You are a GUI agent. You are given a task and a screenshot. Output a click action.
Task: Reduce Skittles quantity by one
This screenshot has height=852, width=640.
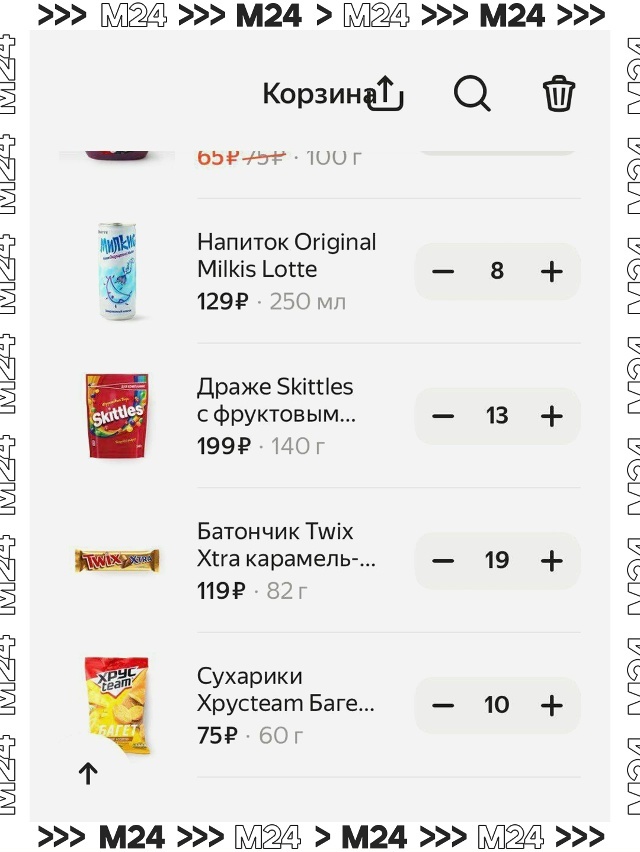coord(443,416)
